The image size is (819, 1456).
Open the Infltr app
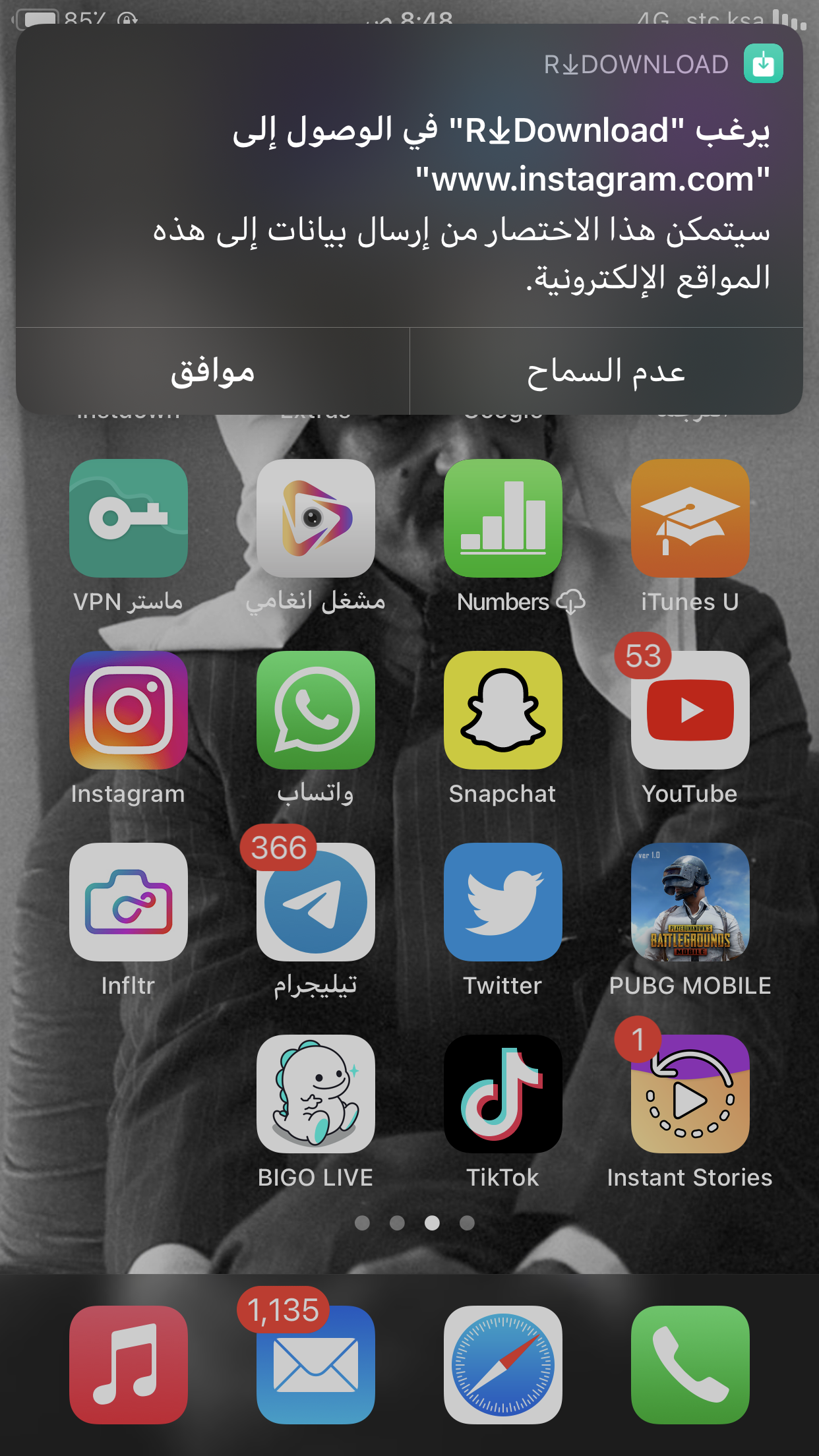129,902
